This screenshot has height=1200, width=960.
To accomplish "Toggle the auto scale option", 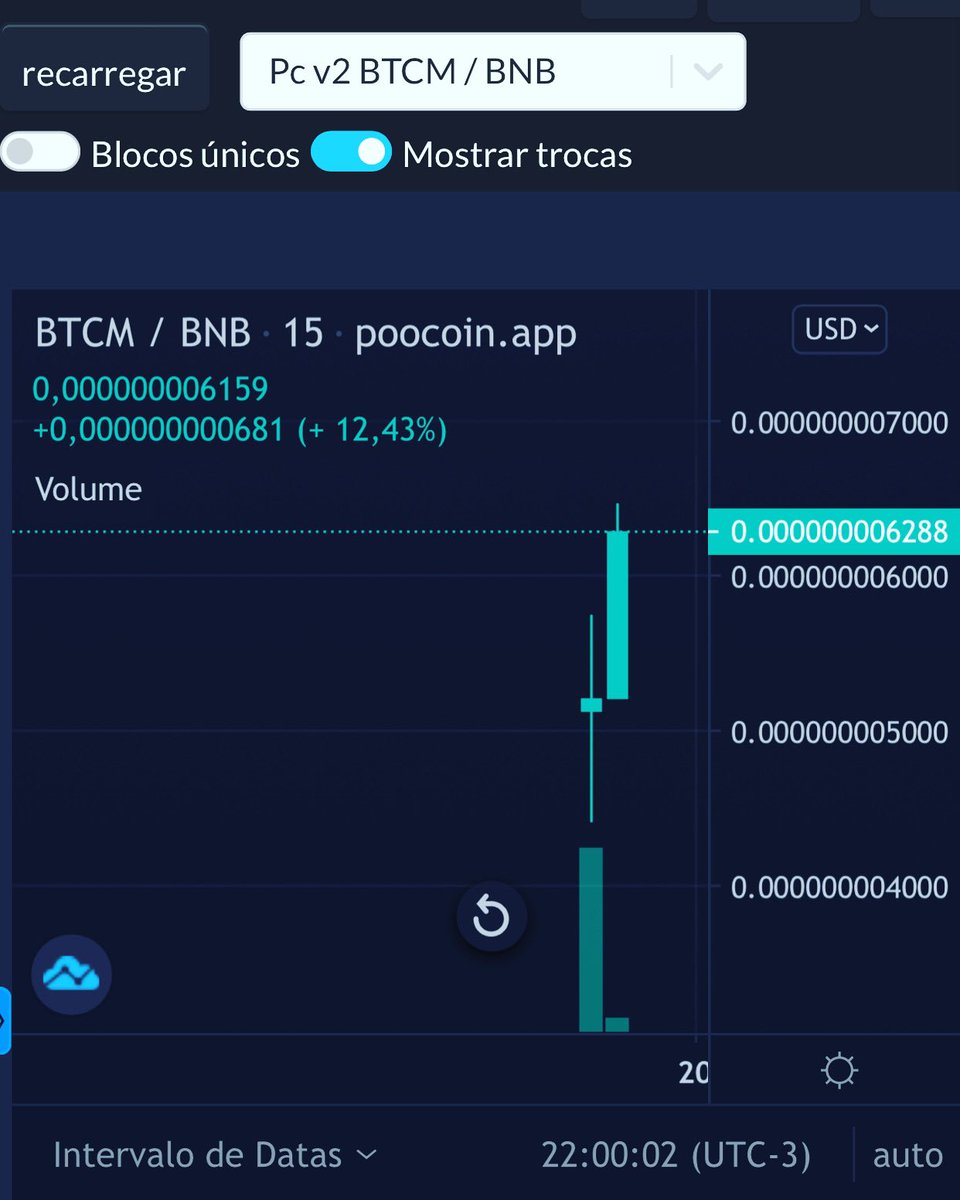I will pyautogui.click(x=908, y=1155).
